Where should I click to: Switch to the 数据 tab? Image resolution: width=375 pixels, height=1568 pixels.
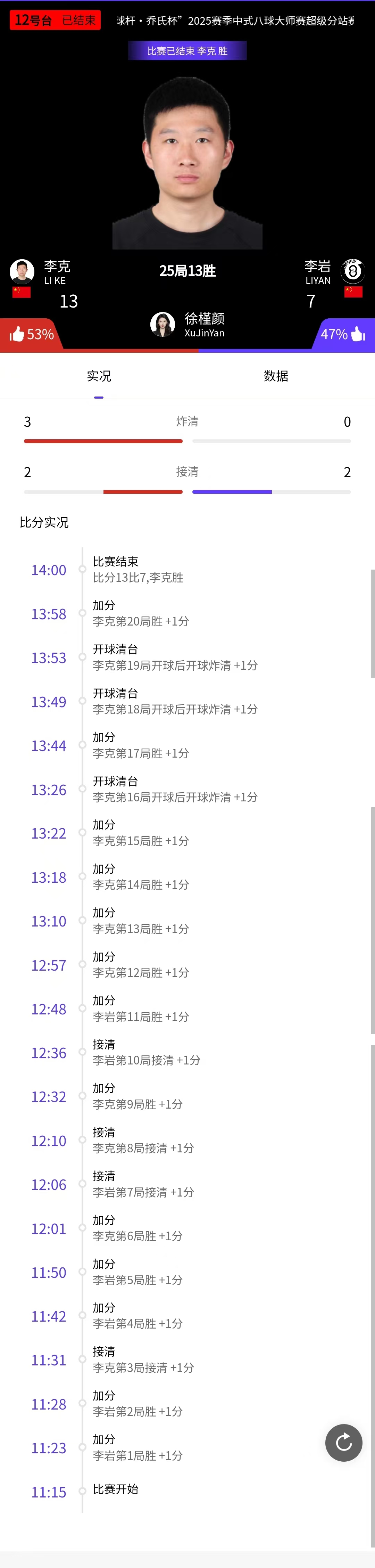[275, 376]
